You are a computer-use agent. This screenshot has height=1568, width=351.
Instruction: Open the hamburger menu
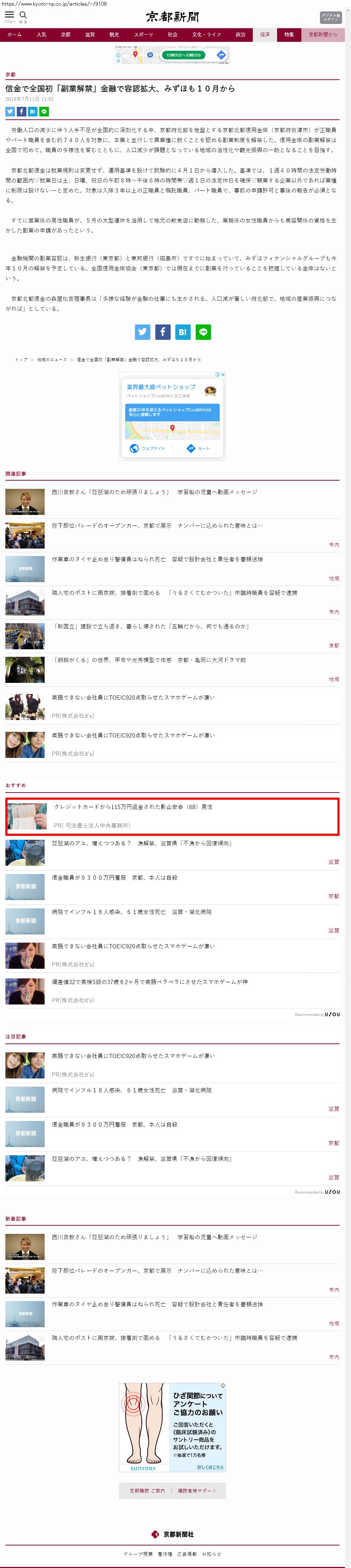pos(9,15)
